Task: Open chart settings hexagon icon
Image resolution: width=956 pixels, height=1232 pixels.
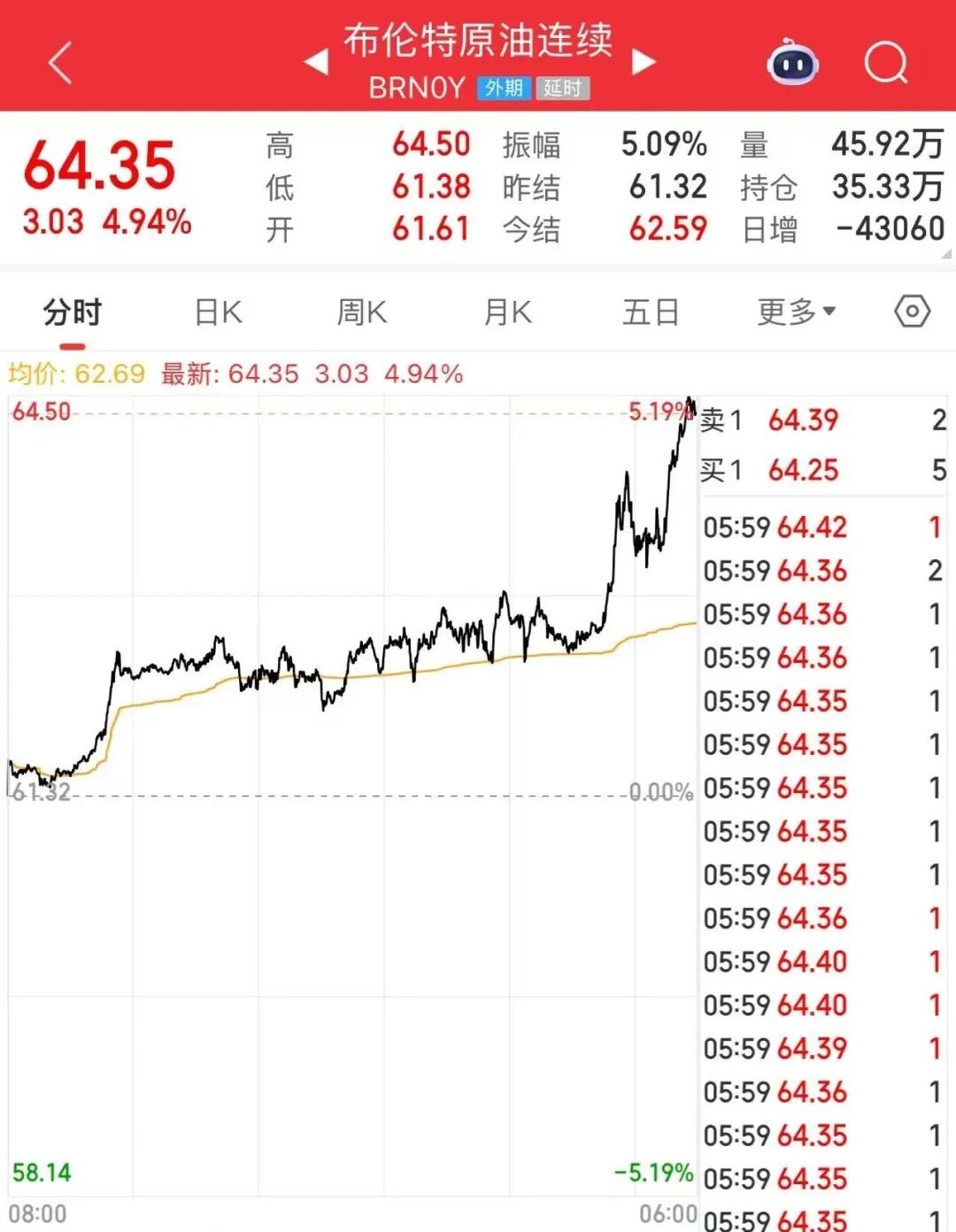Action: (x=912, y=312)
